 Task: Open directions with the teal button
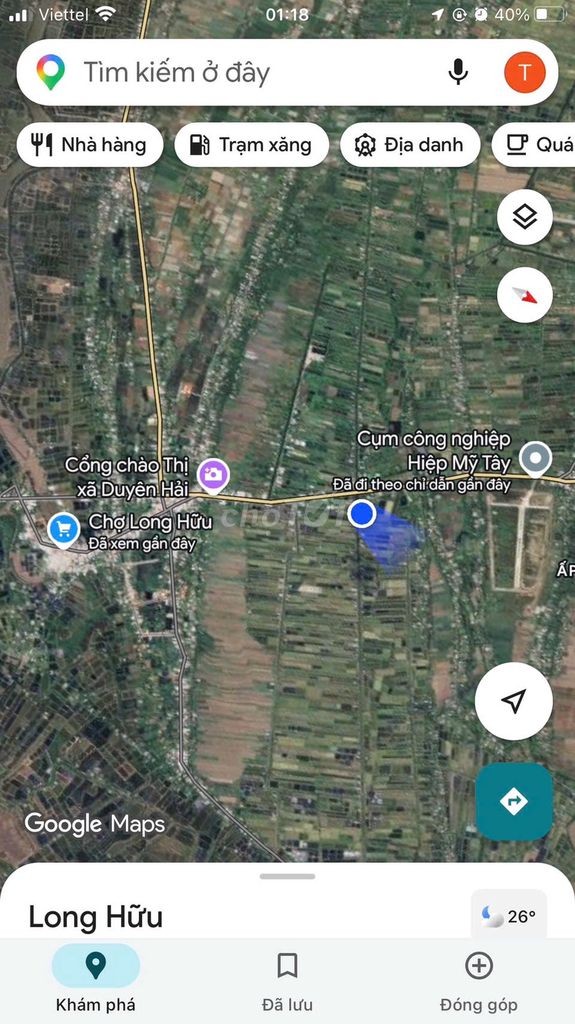[x=514, y=801]
